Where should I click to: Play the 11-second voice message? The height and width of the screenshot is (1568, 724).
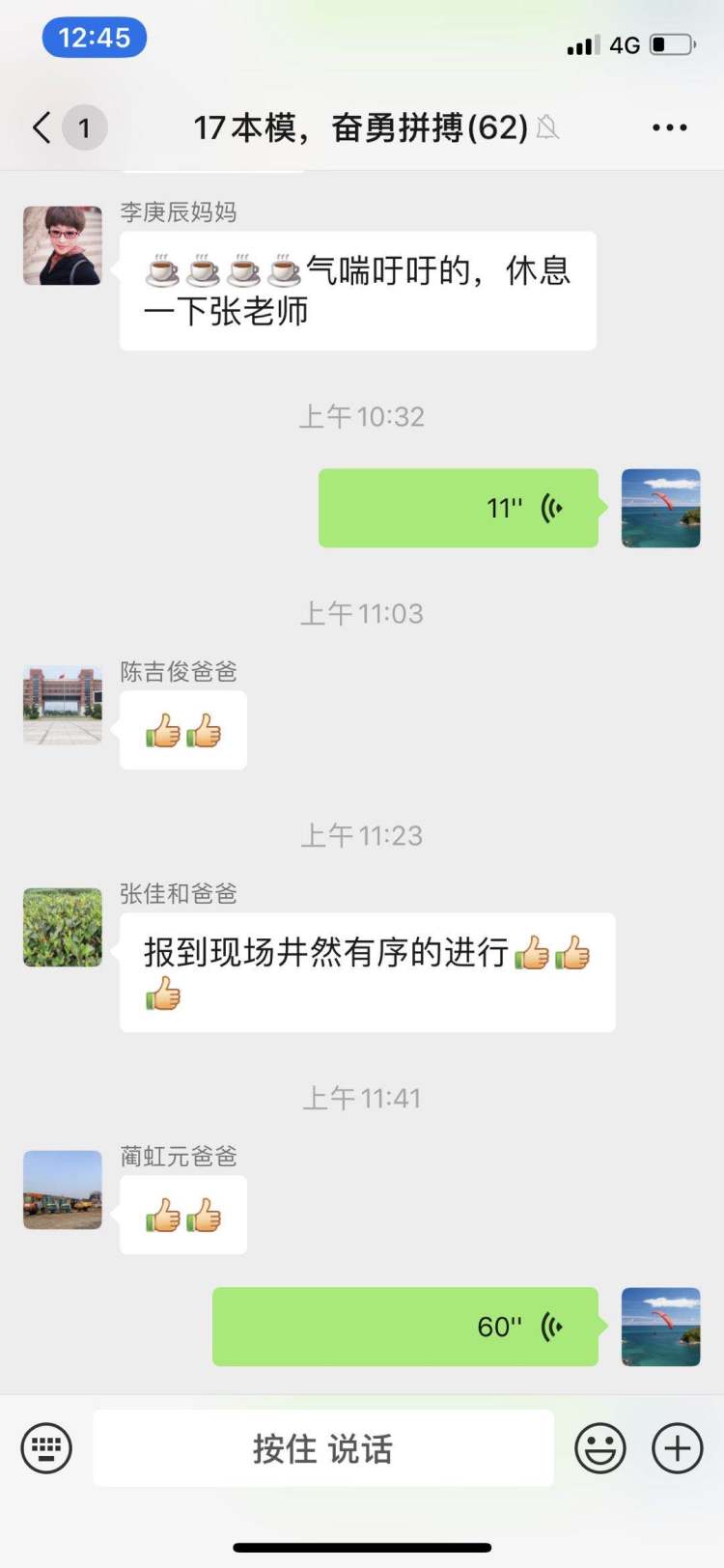(459, 508)
